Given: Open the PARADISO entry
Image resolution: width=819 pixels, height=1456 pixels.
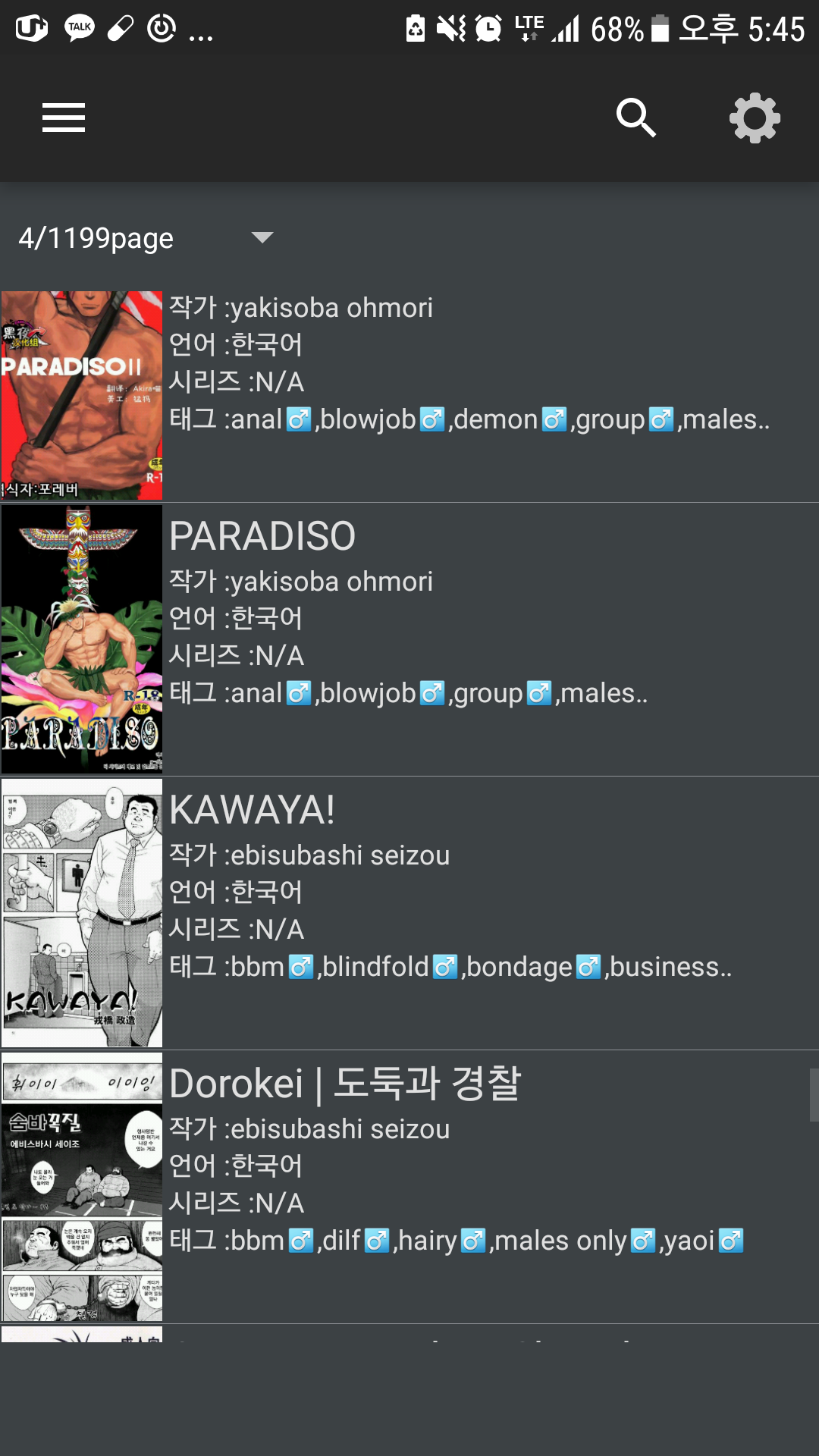Looking at the screenshot, I should pyautogui.click(x=409, y=639).
